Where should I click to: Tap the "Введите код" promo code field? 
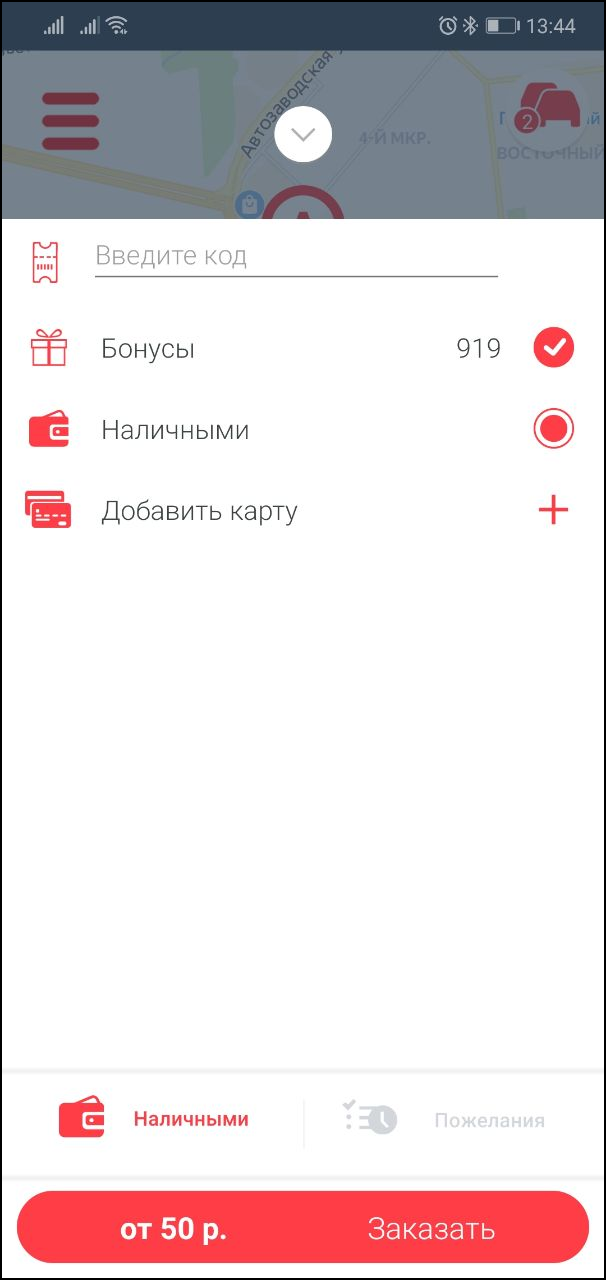[295, 256]
